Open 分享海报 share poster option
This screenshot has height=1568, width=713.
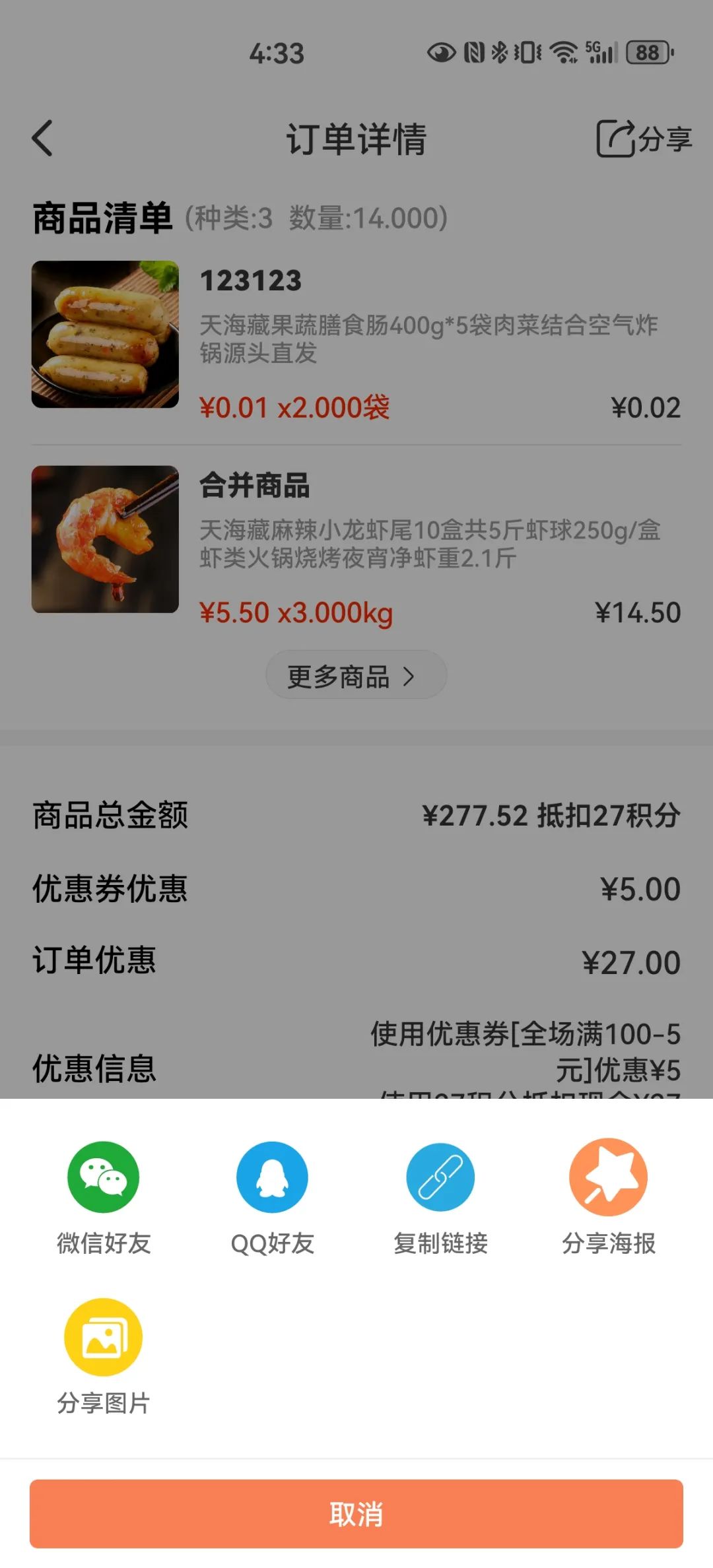(x=609, y=1175)
